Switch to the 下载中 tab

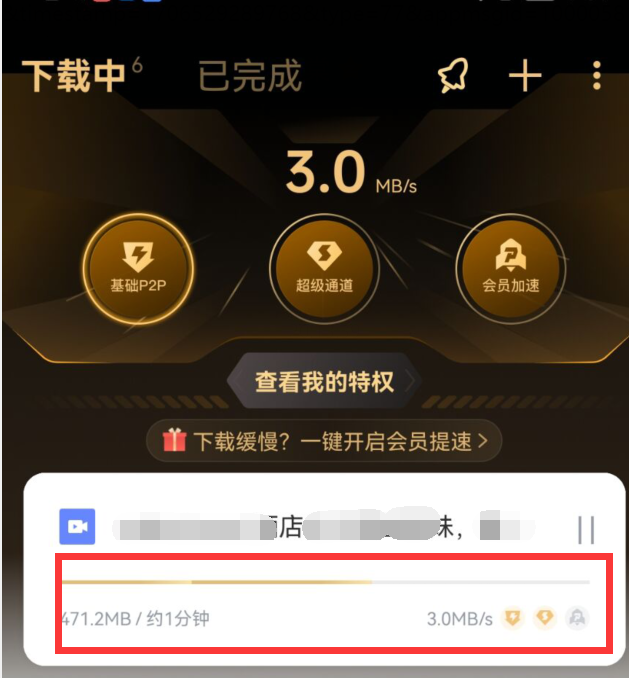coord(74,77)
